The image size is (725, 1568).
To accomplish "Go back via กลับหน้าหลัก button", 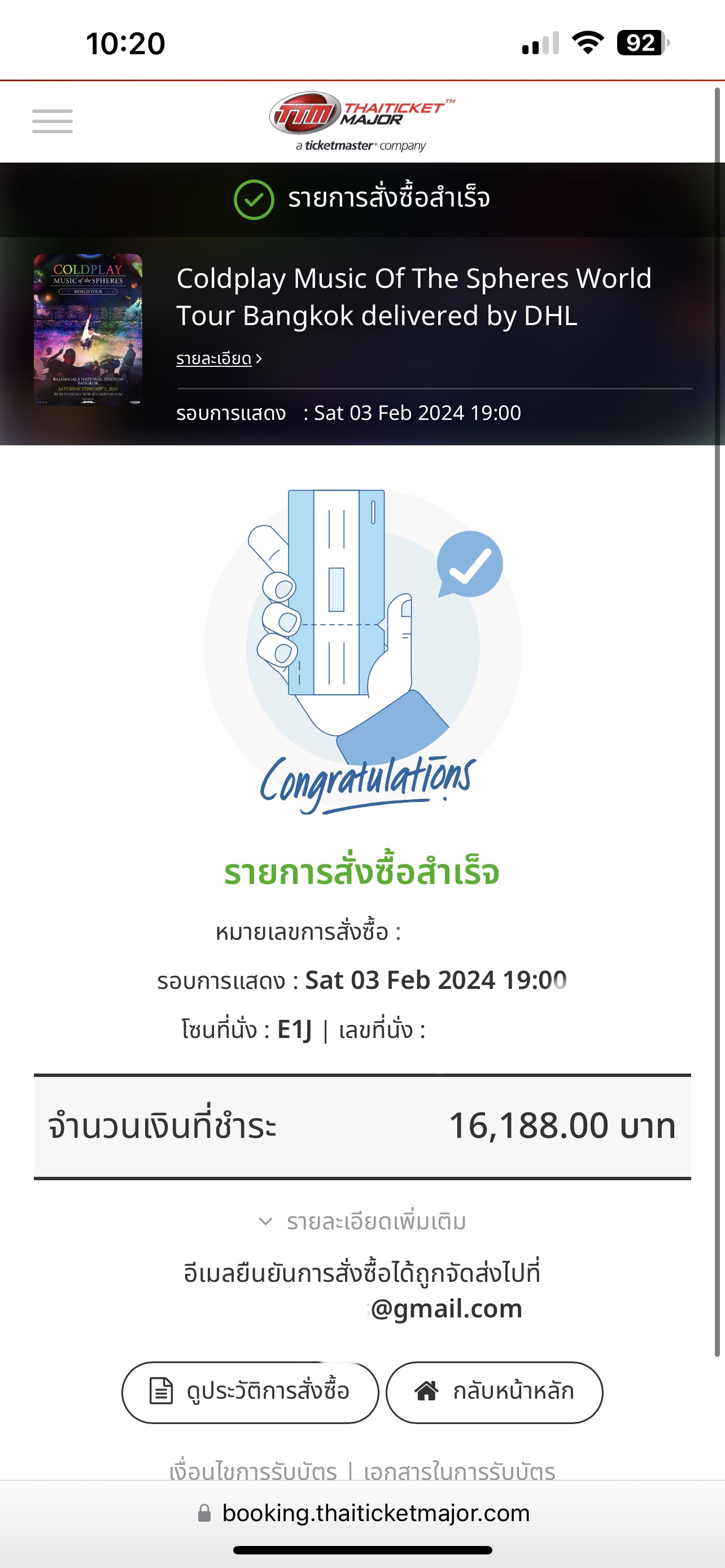I will (494, 1392).
